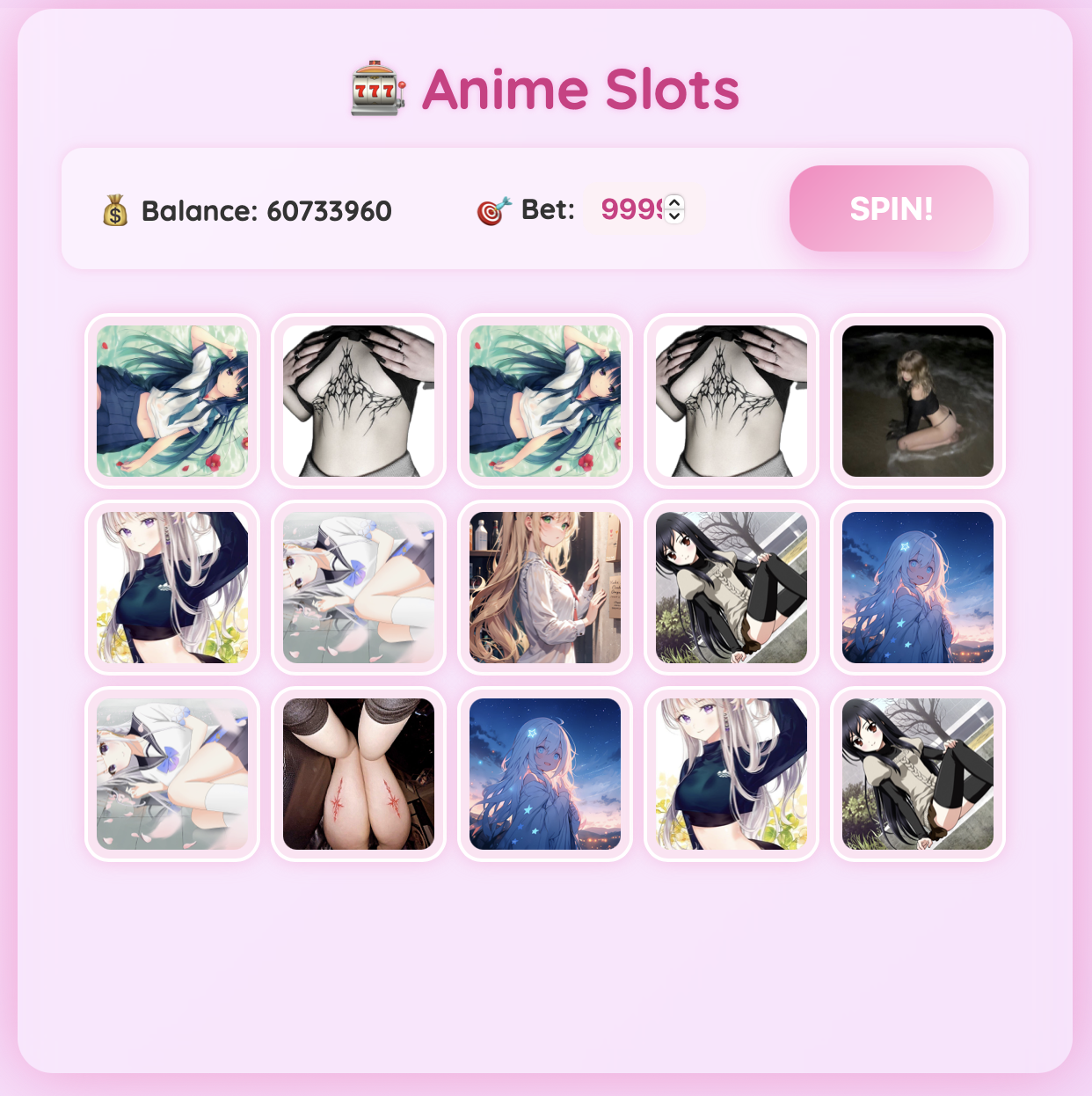Click the slot machine icon in the title
This screenshot has height=1096, width=1092.
pyautogui.click(x=376, y=86)
